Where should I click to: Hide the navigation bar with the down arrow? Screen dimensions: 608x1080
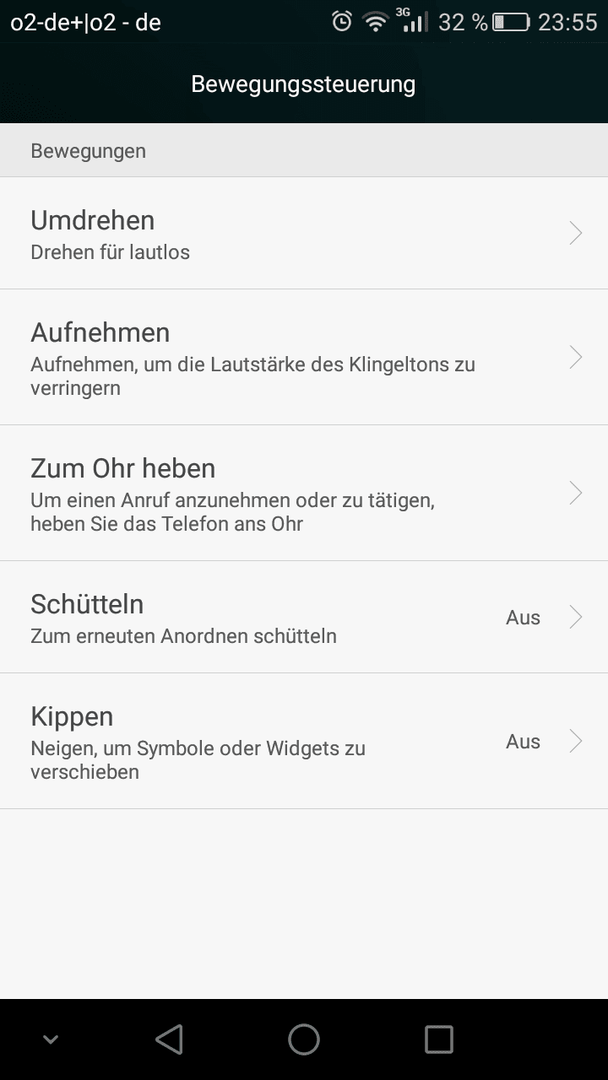[x=50, y=1039]
